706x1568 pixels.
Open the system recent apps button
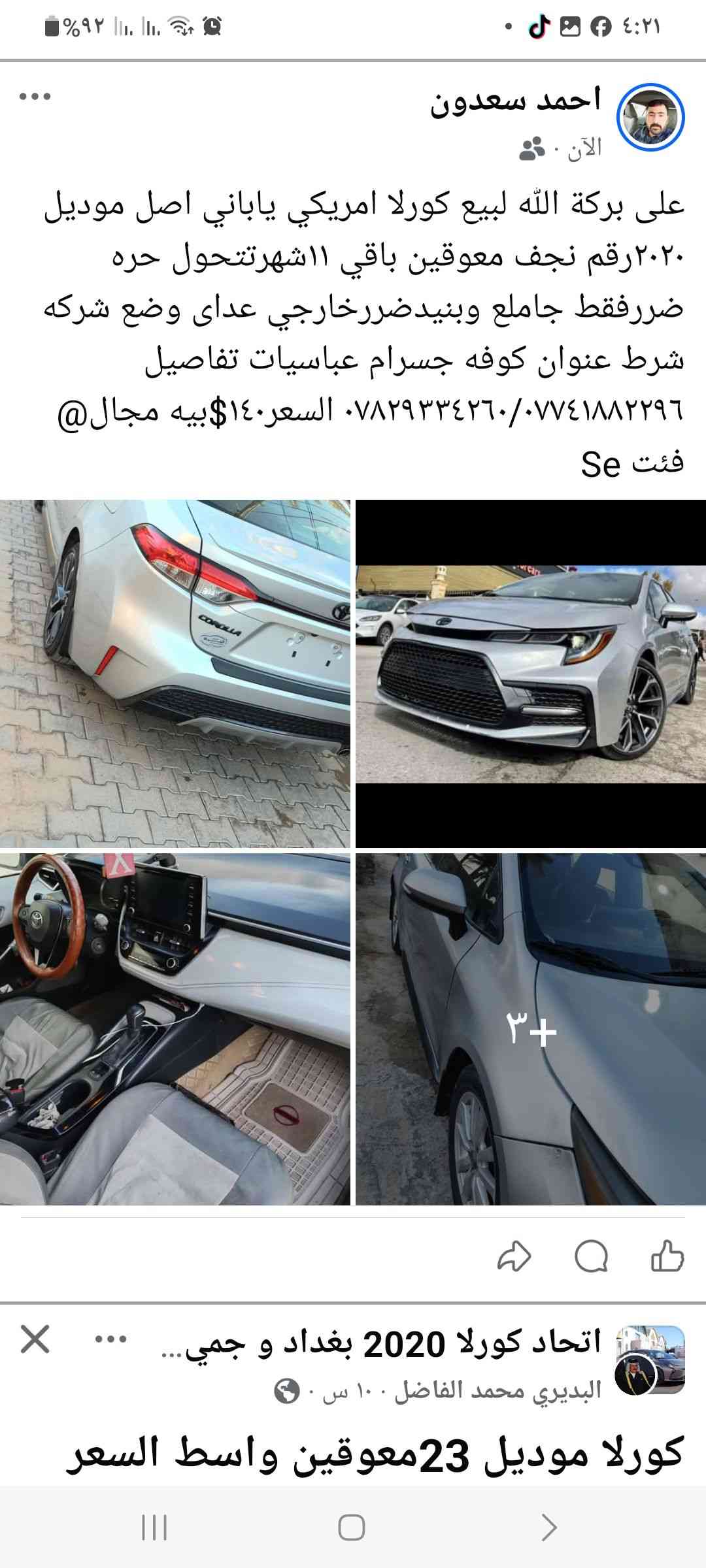tap(154, 1527)
